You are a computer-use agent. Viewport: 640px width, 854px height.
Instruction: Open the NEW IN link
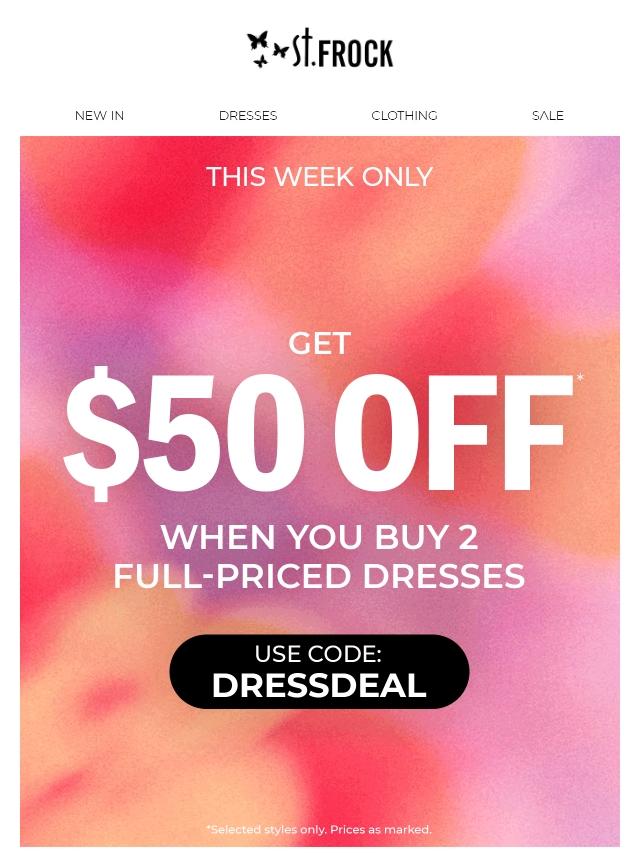tap(99, 115)
